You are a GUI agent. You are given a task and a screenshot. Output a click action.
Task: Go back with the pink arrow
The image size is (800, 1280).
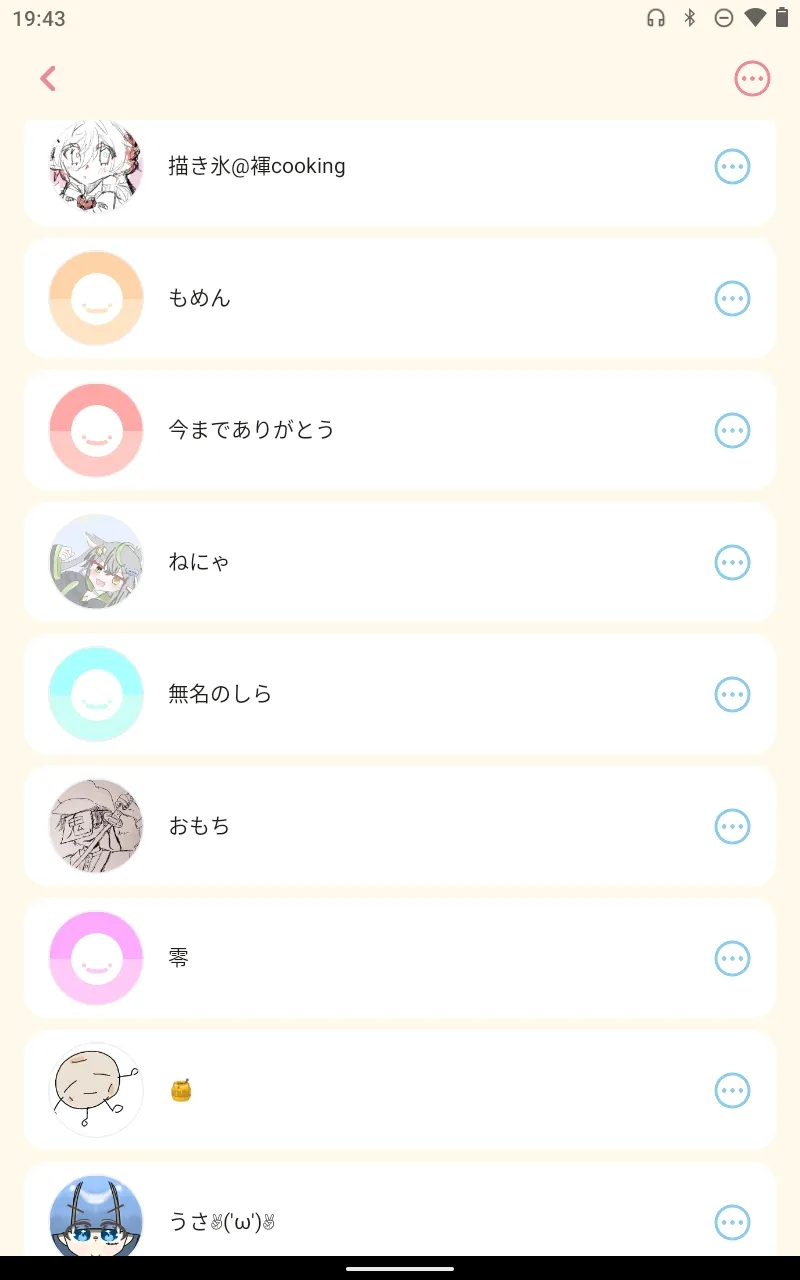(48, 78)
